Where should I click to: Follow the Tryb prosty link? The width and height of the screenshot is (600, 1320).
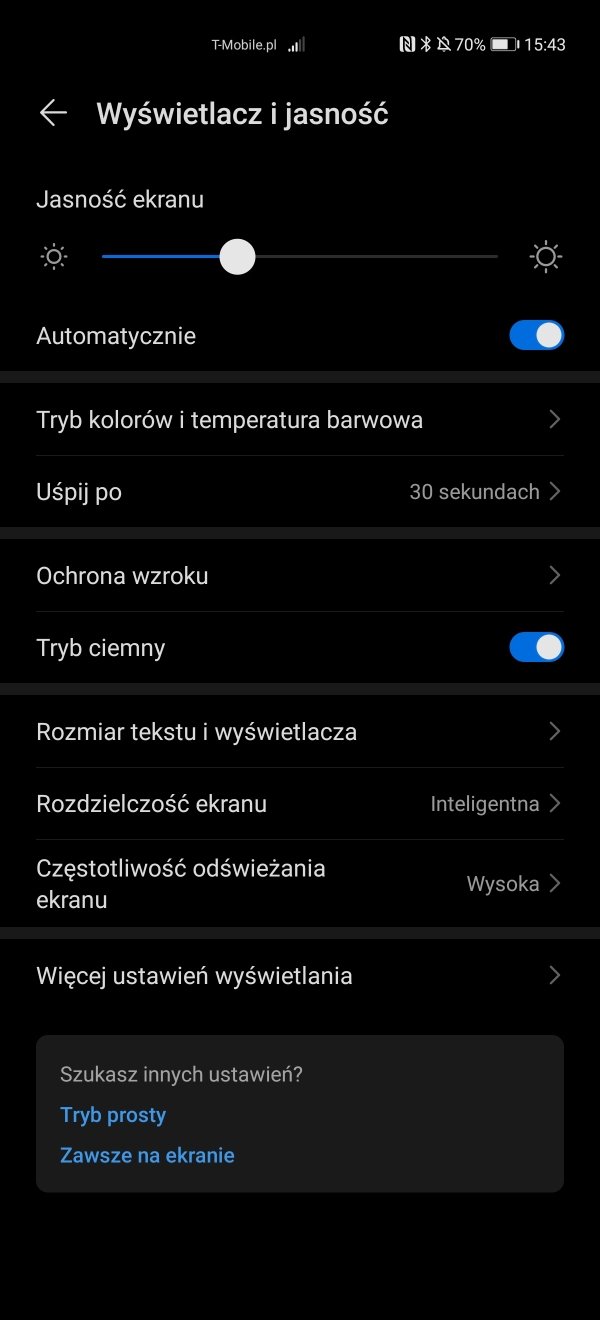[x=113, y=1115]
